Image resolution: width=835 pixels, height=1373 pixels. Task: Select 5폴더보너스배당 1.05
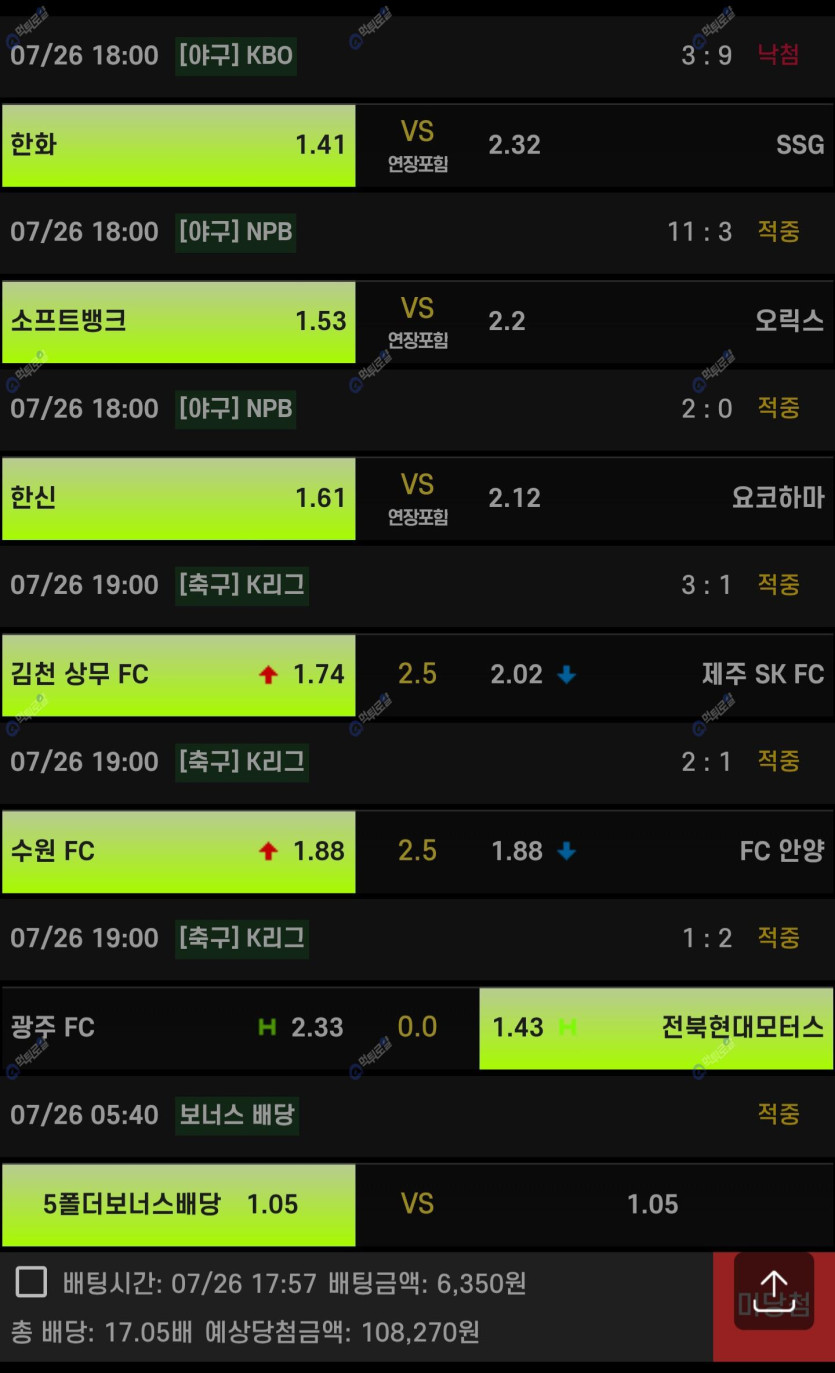(x=178, y=1204)
